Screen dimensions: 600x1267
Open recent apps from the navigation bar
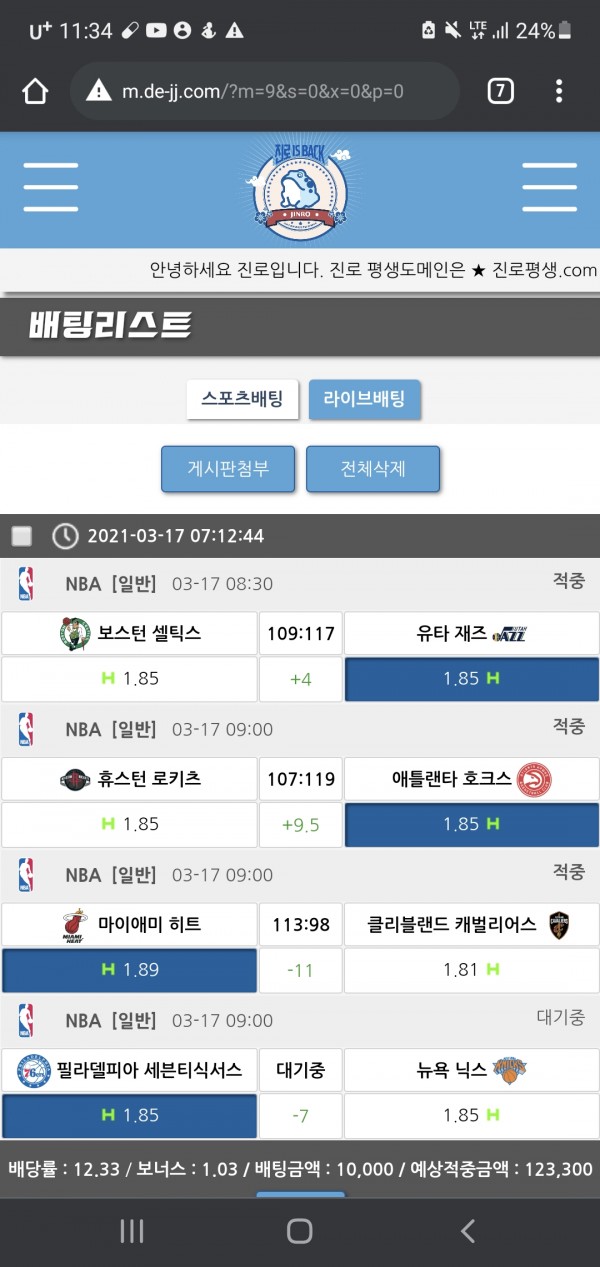tap(132, 1231)
